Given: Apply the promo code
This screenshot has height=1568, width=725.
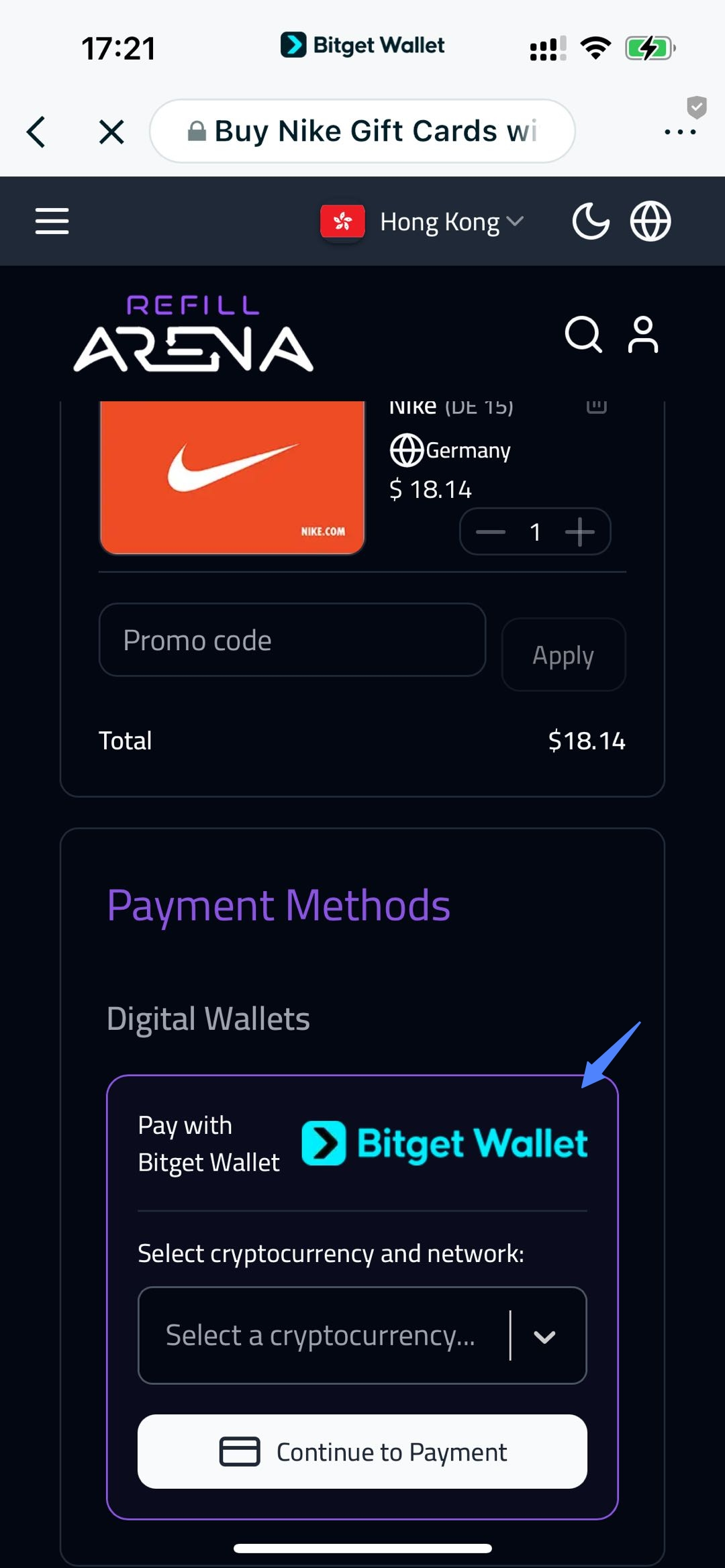Looking at the screenshot, I should tap(563, 655).
